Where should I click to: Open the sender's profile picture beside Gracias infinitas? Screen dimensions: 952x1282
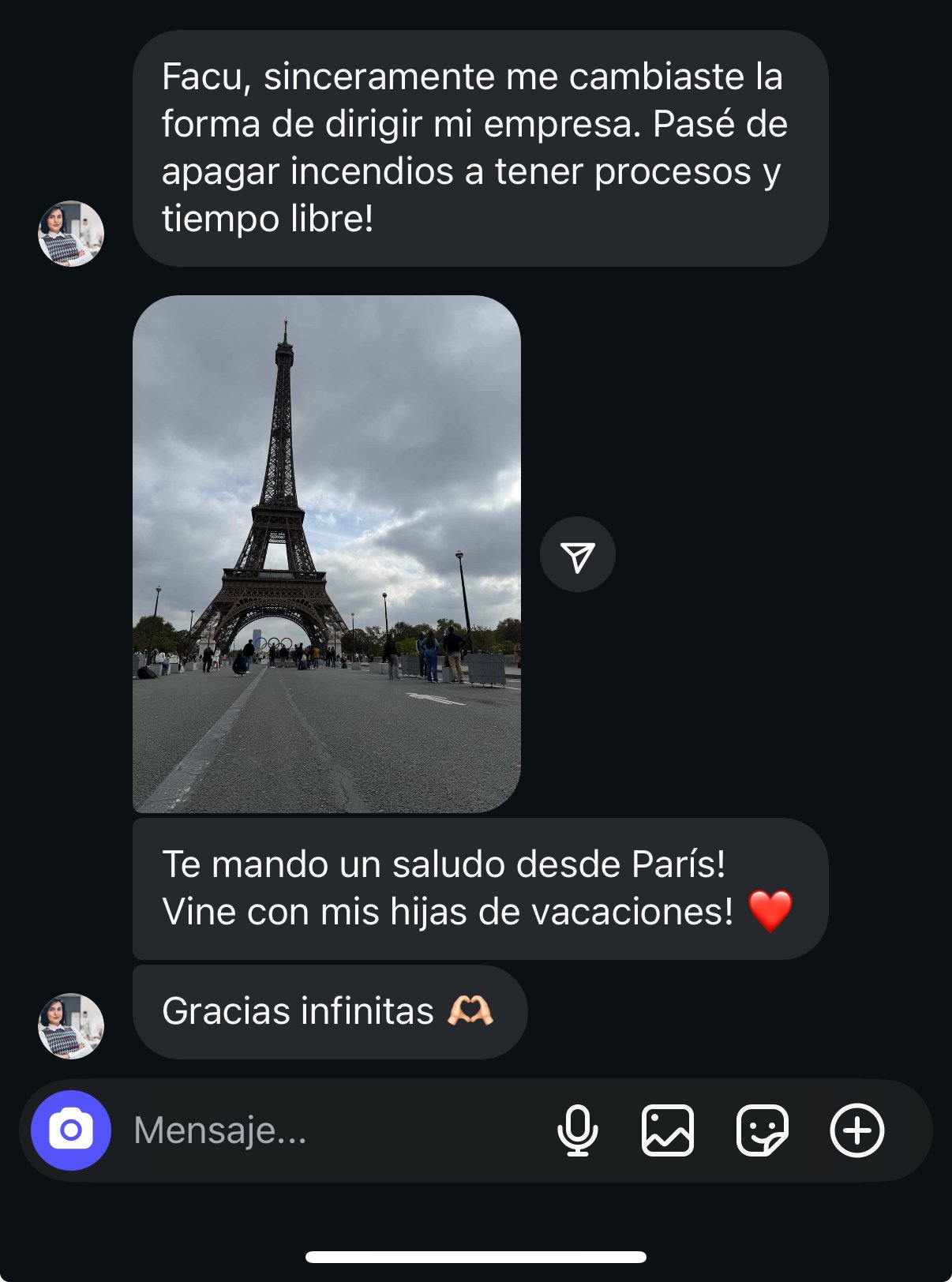click(71, 1025)
